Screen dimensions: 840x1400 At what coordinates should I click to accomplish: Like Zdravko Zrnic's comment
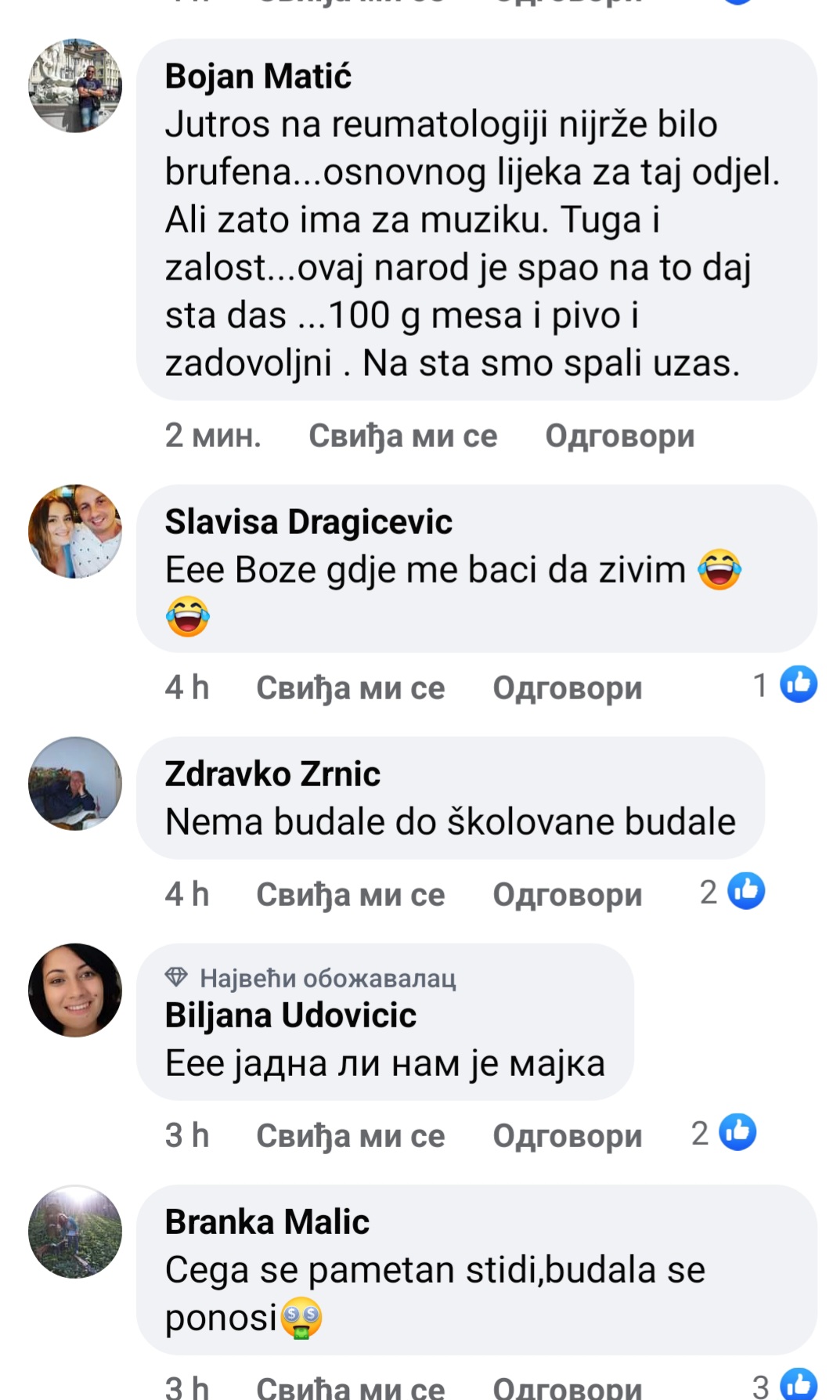pos(350,894)
